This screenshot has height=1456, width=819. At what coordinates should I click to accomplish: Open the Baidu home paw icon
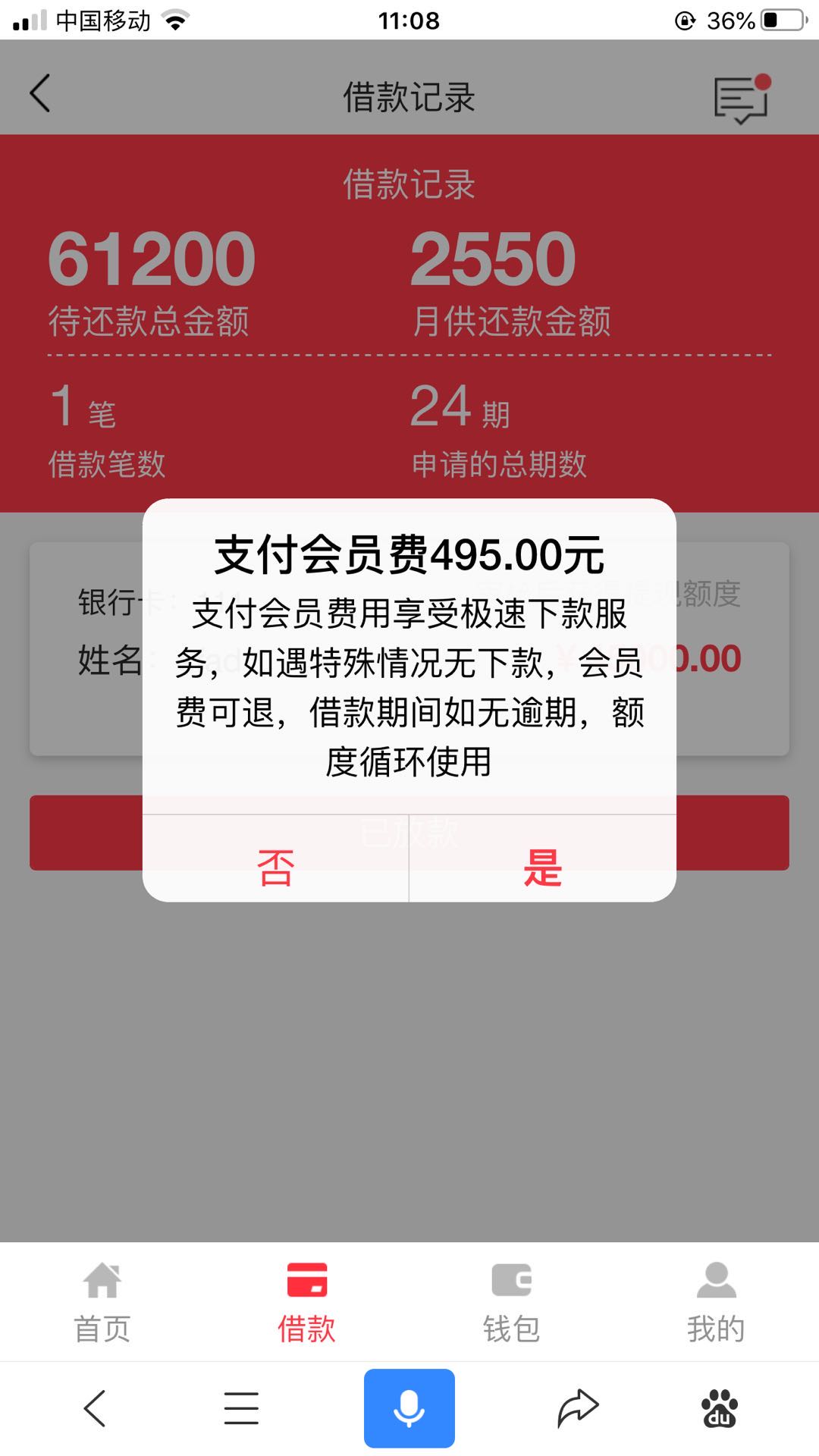click(x=719, y=1409)
